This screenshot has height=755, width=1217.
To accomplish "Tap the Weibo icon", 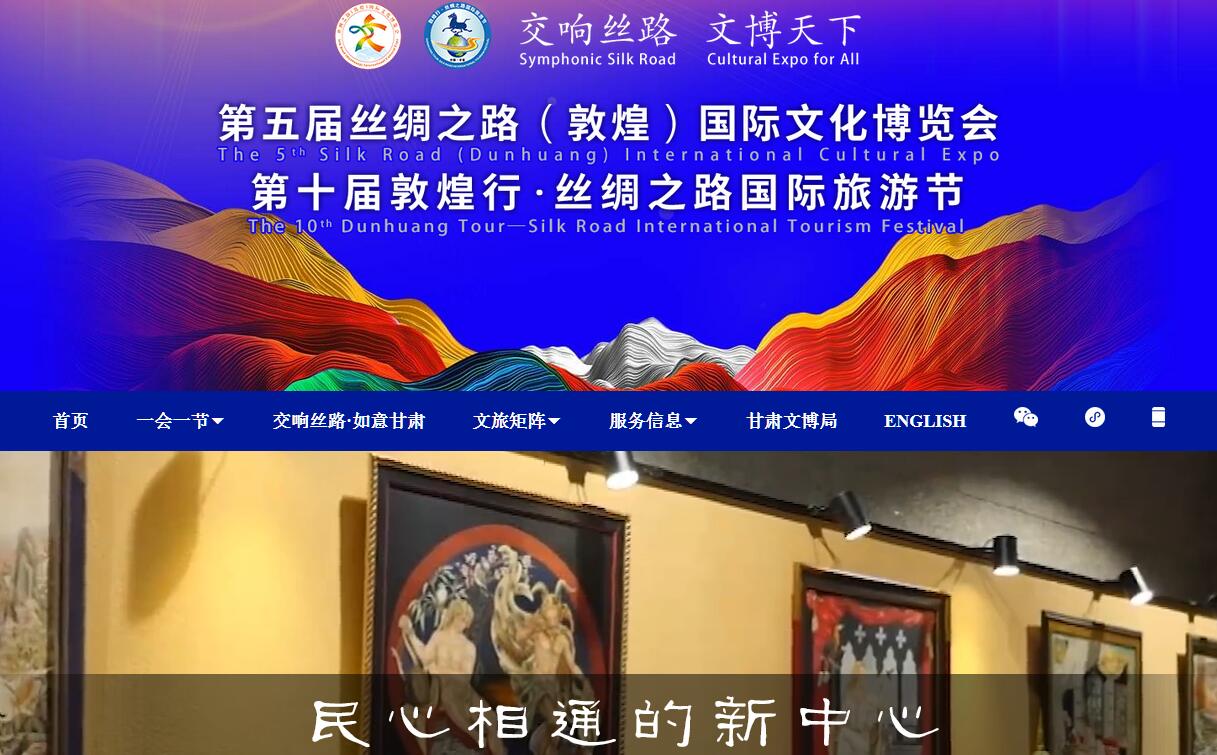I will 1095,417.
